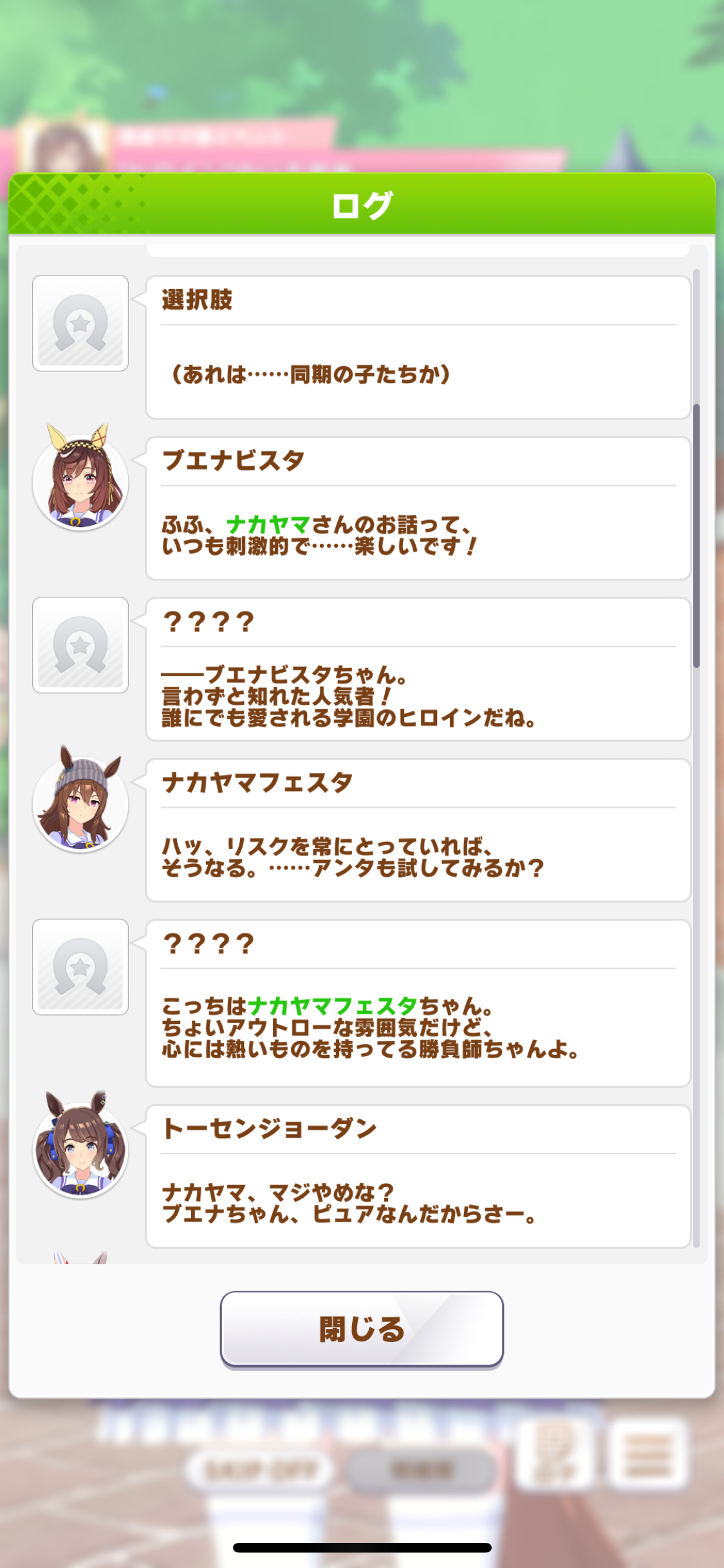Close the log dialog with 閉じる
Screen dimensions: 724x1568
tap(362, 1329)
